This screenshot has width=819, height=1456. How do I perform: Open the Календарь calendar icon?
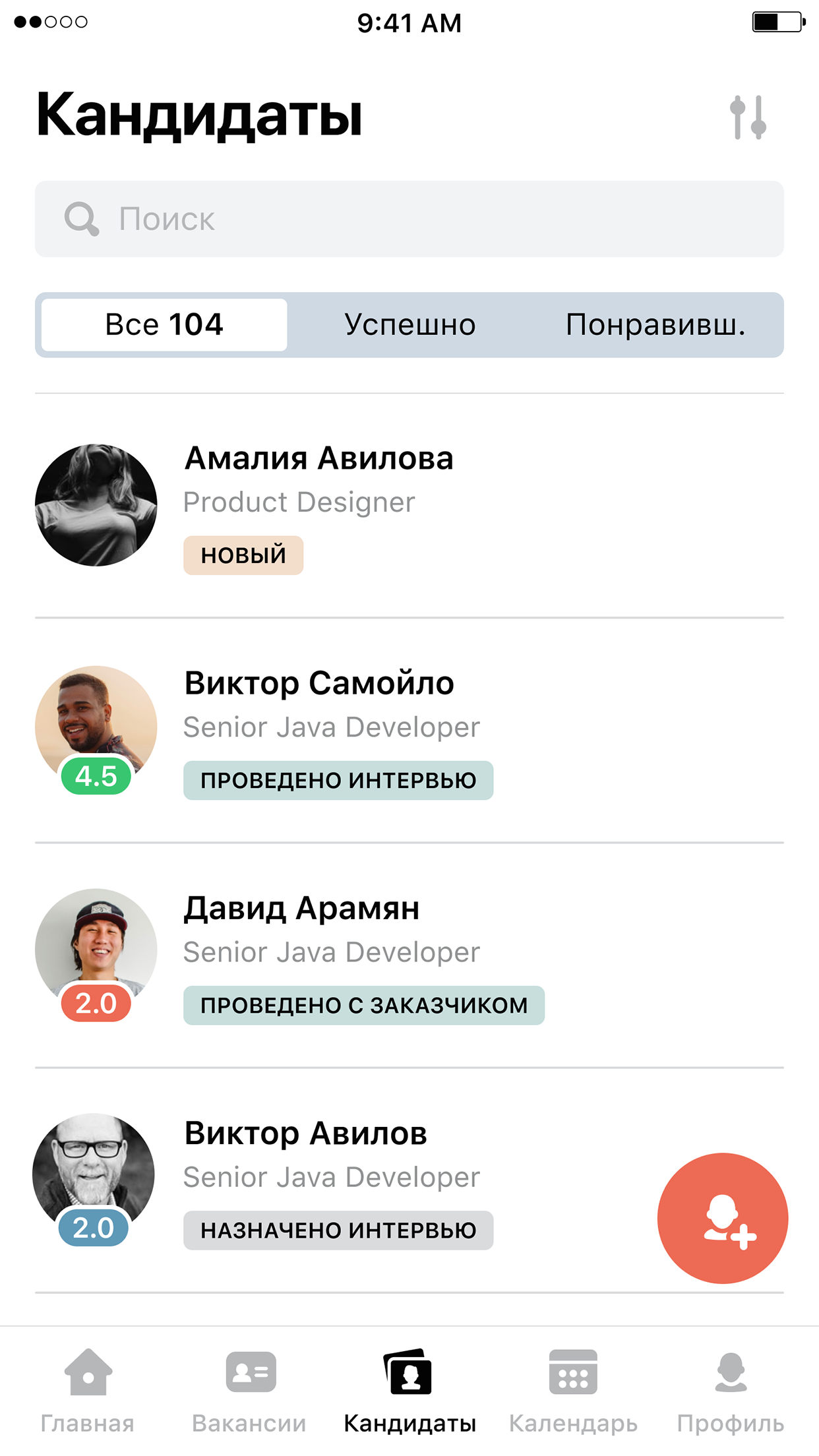572,1372
